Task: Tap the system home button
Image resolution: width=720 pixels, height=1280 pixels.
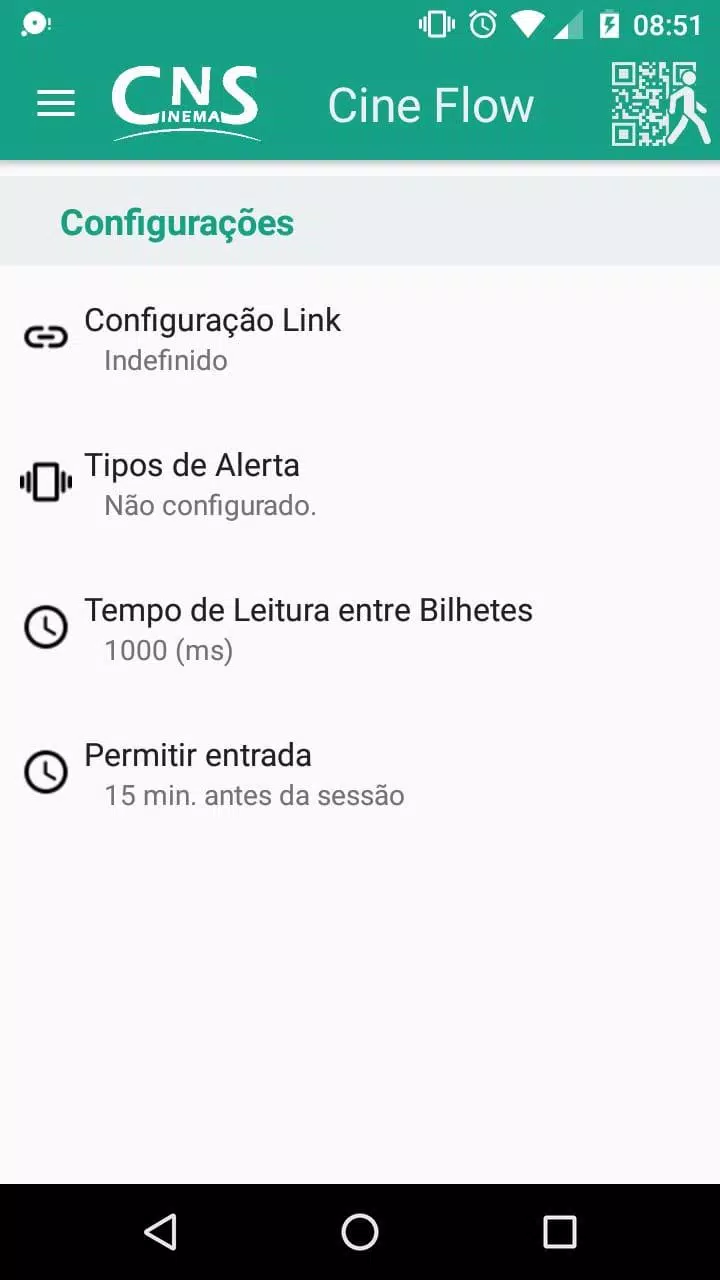Action: [360, 1232]
